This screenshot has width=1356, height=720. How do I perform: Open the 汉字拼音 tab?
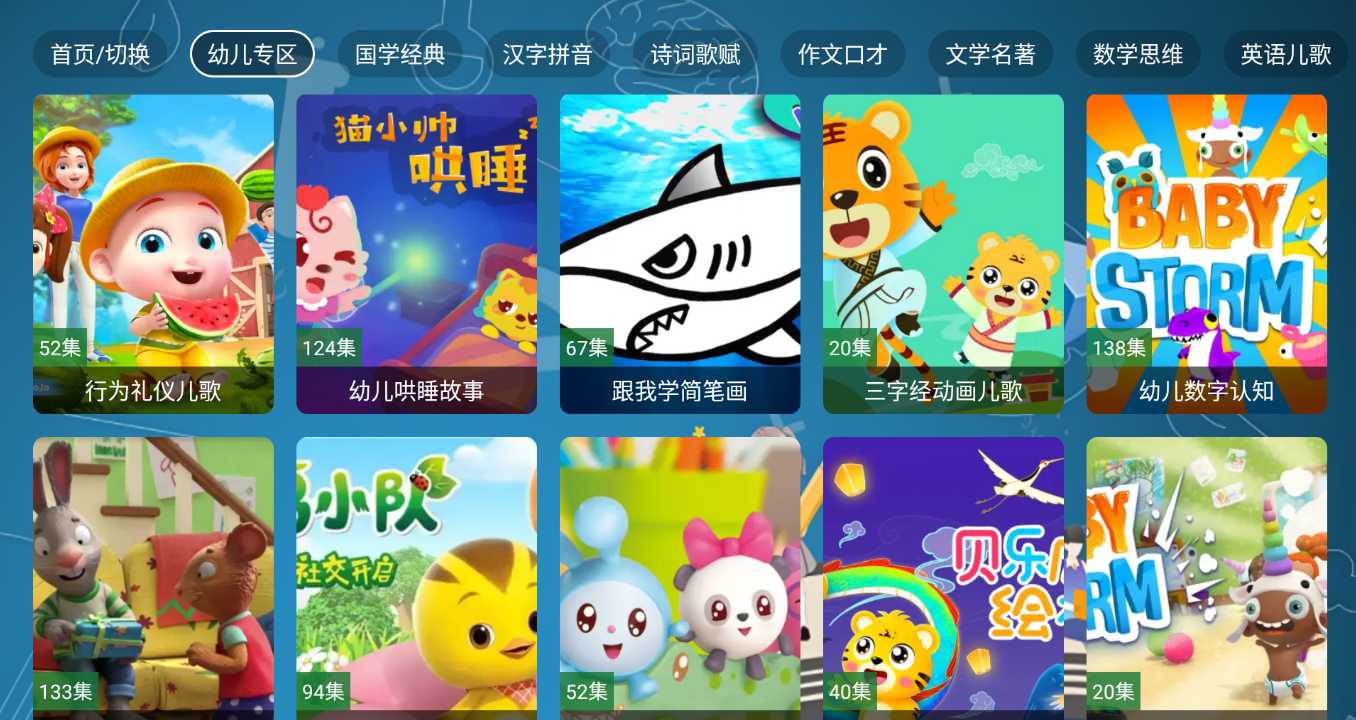point(547,54)
